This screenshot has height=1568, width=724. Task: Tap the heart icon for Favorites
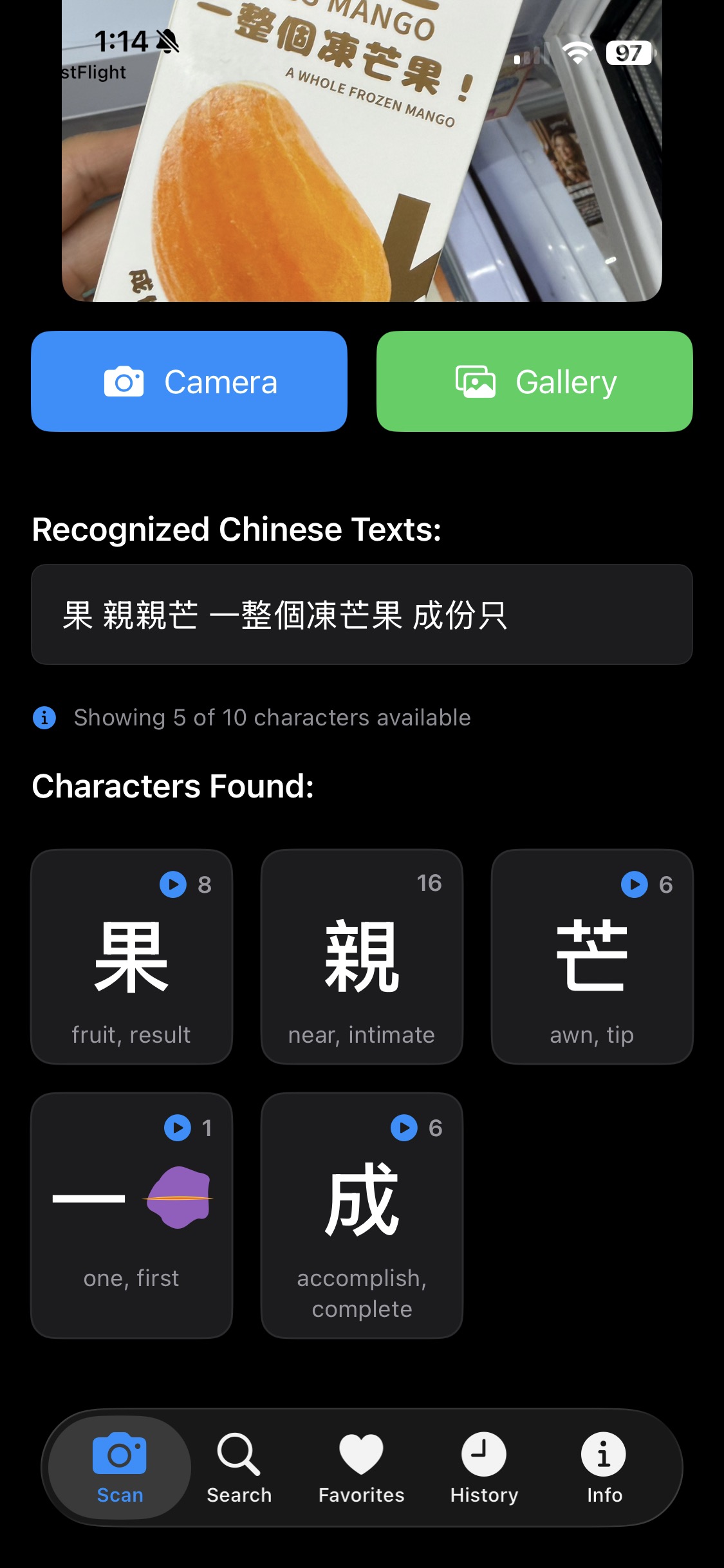point(362,1454)
